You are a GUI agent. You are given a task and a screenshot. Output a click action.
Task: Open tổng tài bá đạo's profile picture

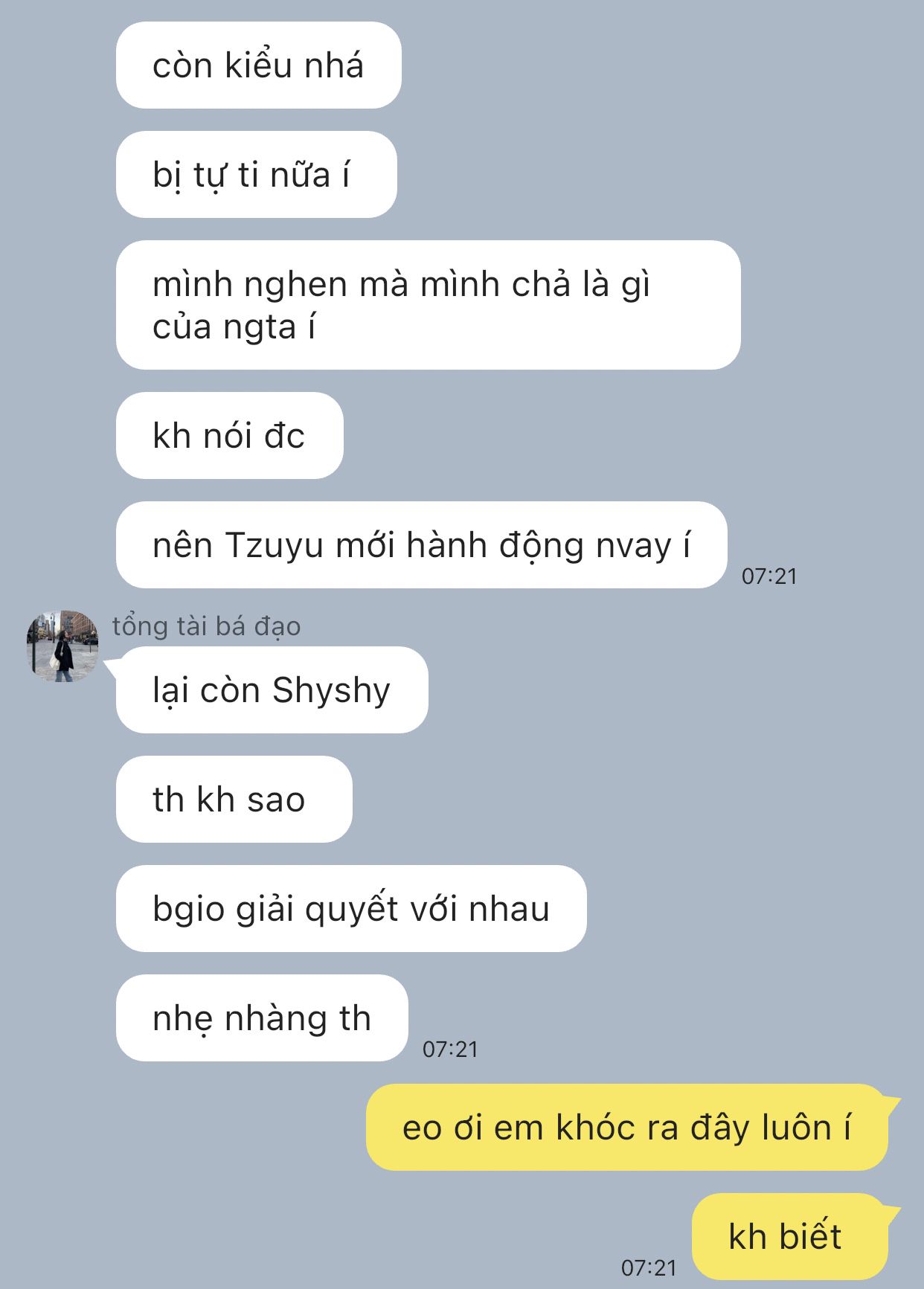point(62,646)
